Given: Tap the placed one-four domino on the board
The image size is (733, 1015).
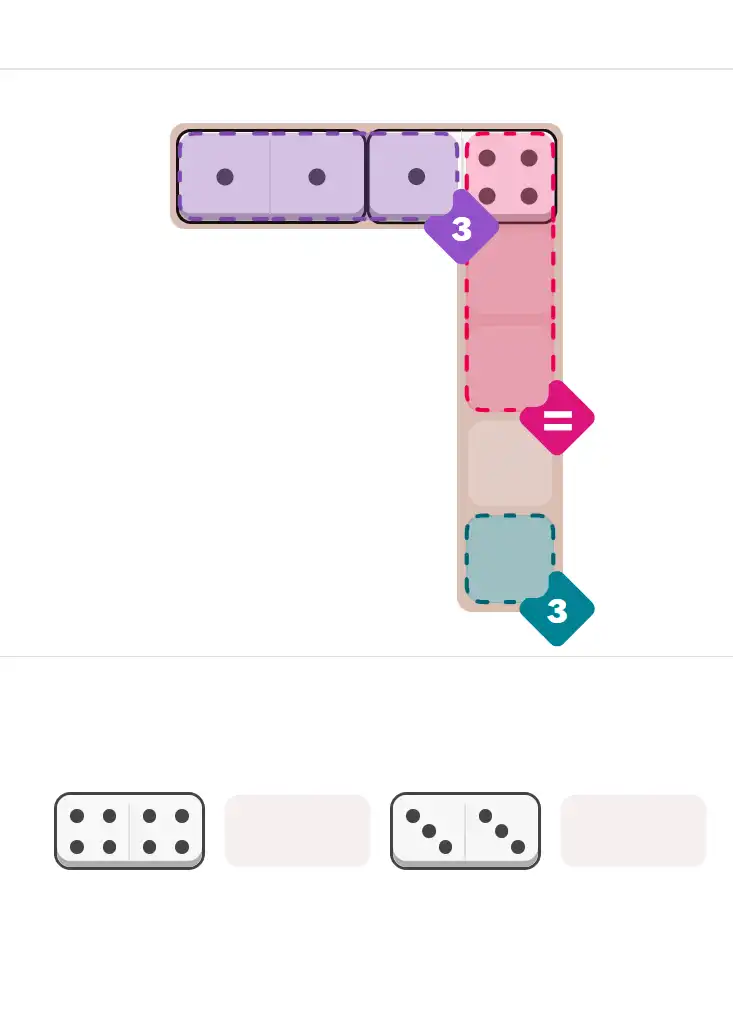Looking at the screenshot, I should coord(462,176).
